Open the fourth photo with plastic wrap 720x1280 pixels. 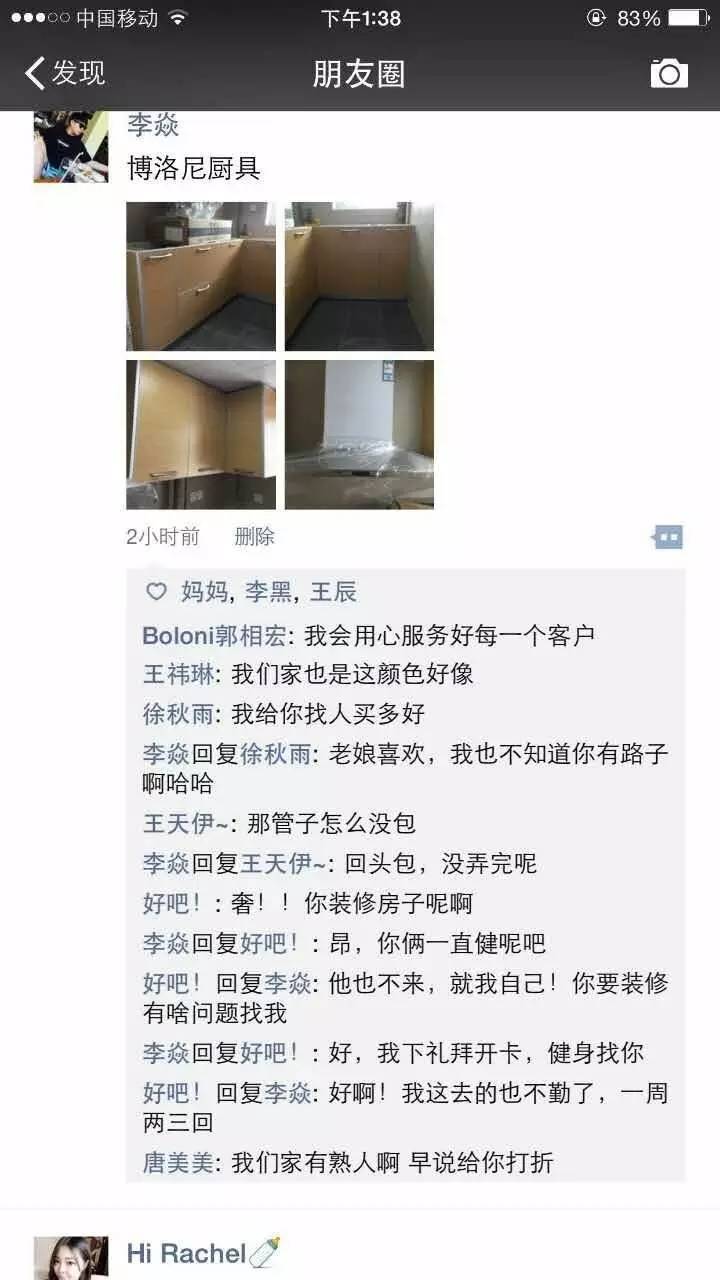click(359, 434)
